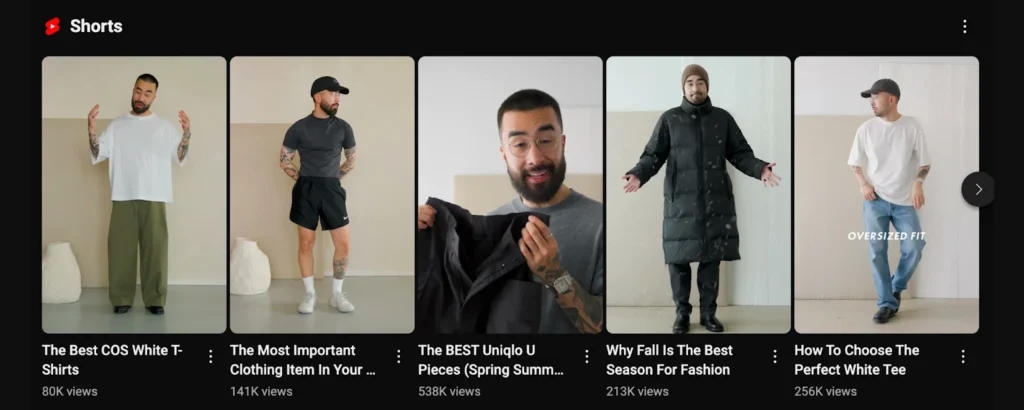Play 'How To Choose The Perfect White Tee'

[886, 194]
